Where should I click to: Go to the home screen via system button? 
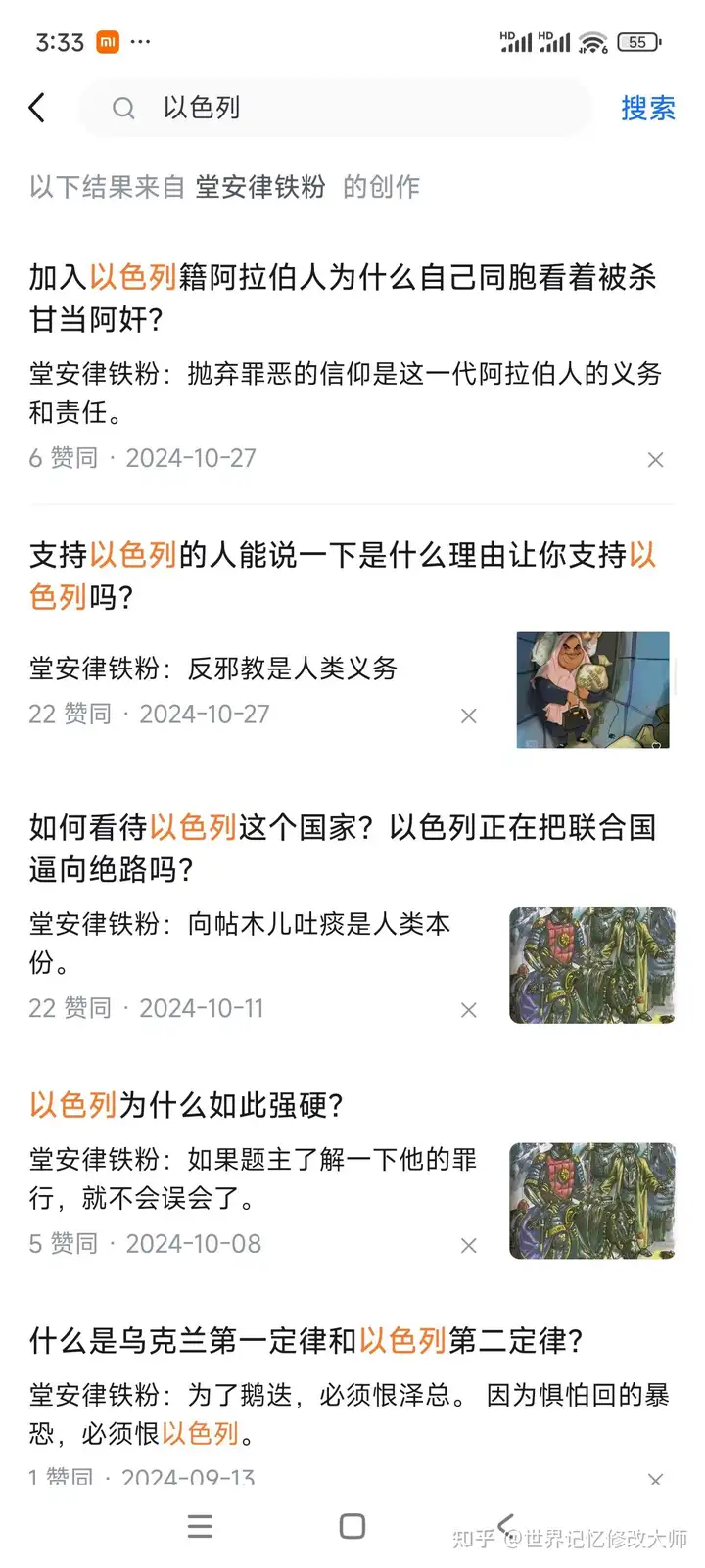pos(352,1526)
